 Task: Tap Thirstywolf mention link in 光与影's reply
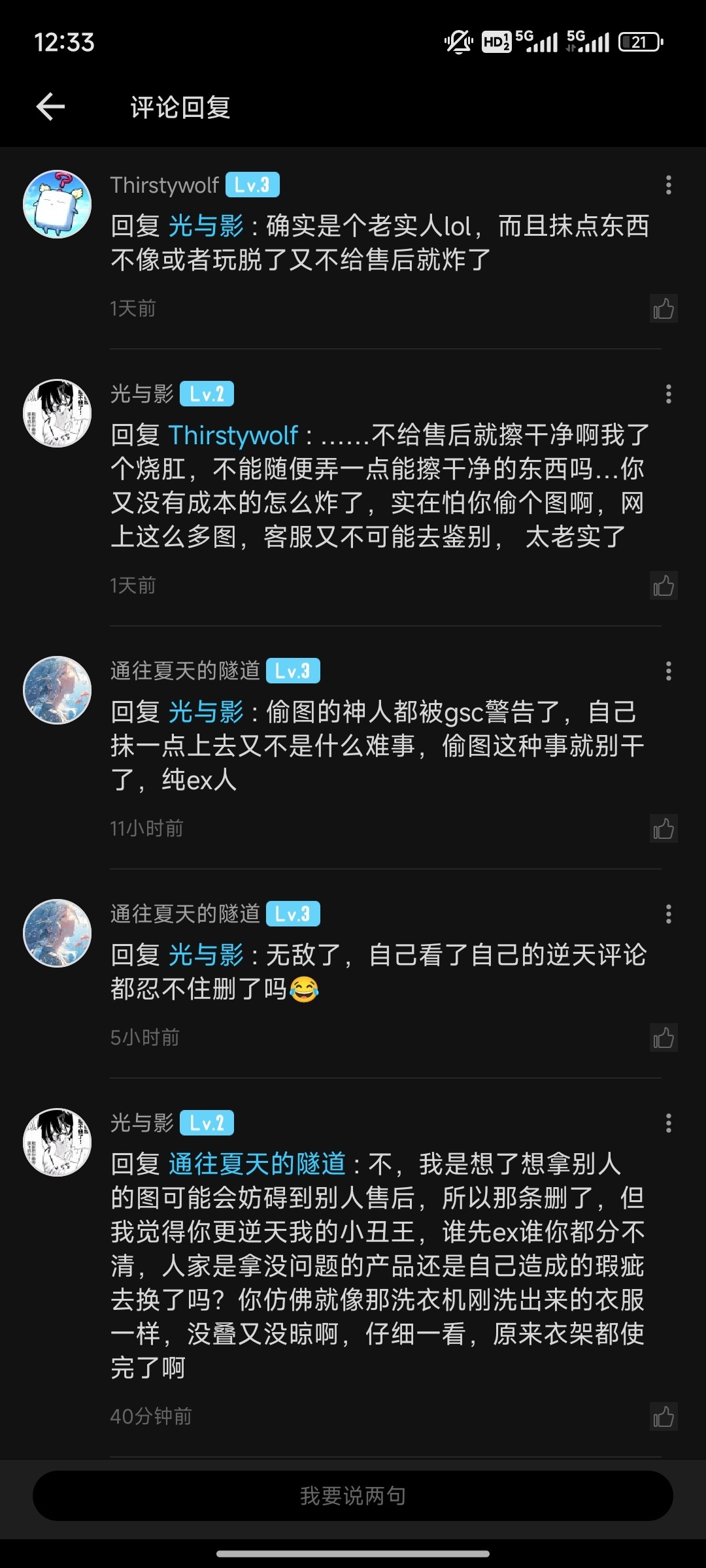[233, 435]
